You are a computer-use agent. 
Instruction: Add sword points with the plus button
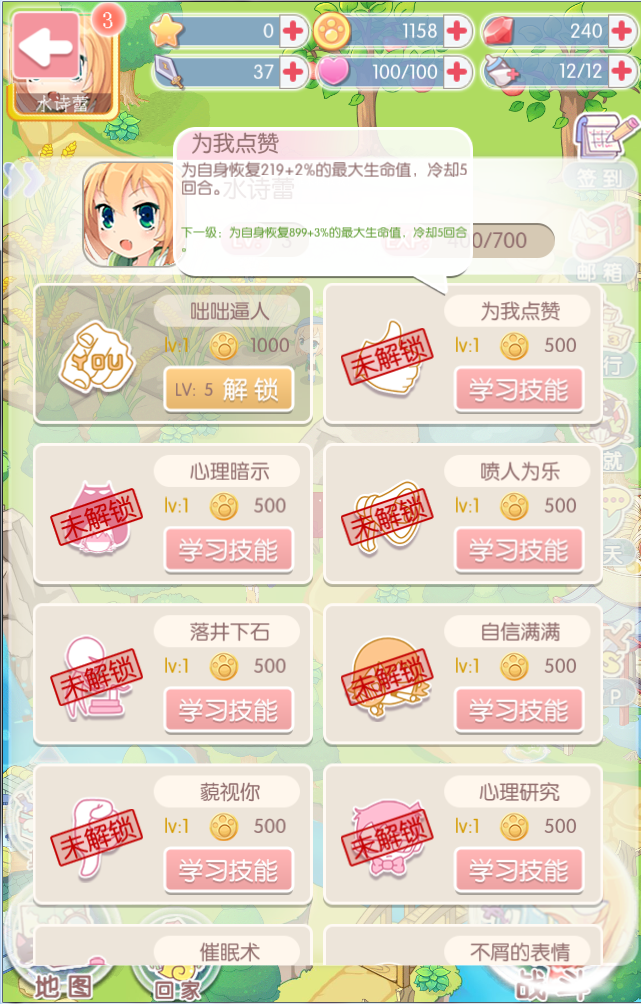[293, 72]
